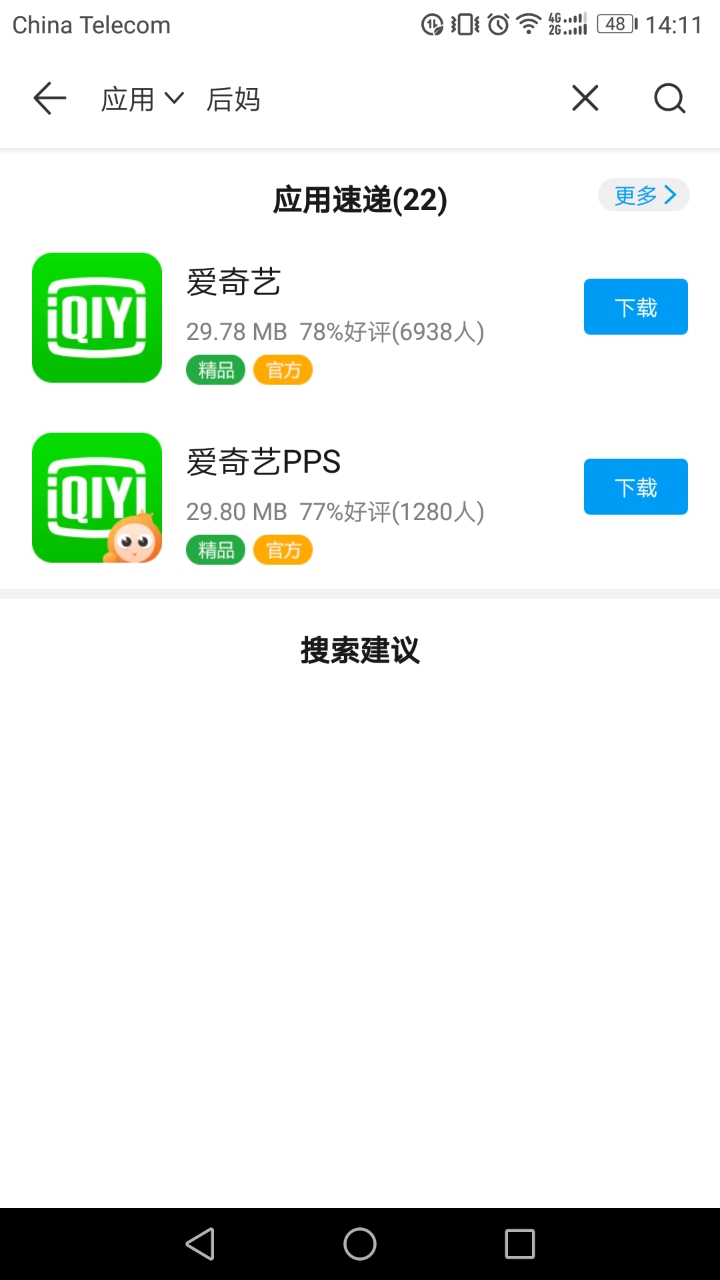Open 更多 for more apps
Image resolution: width=720 pixels, height=1280 pixels.
pyautogui.click(x=644, y=195)
